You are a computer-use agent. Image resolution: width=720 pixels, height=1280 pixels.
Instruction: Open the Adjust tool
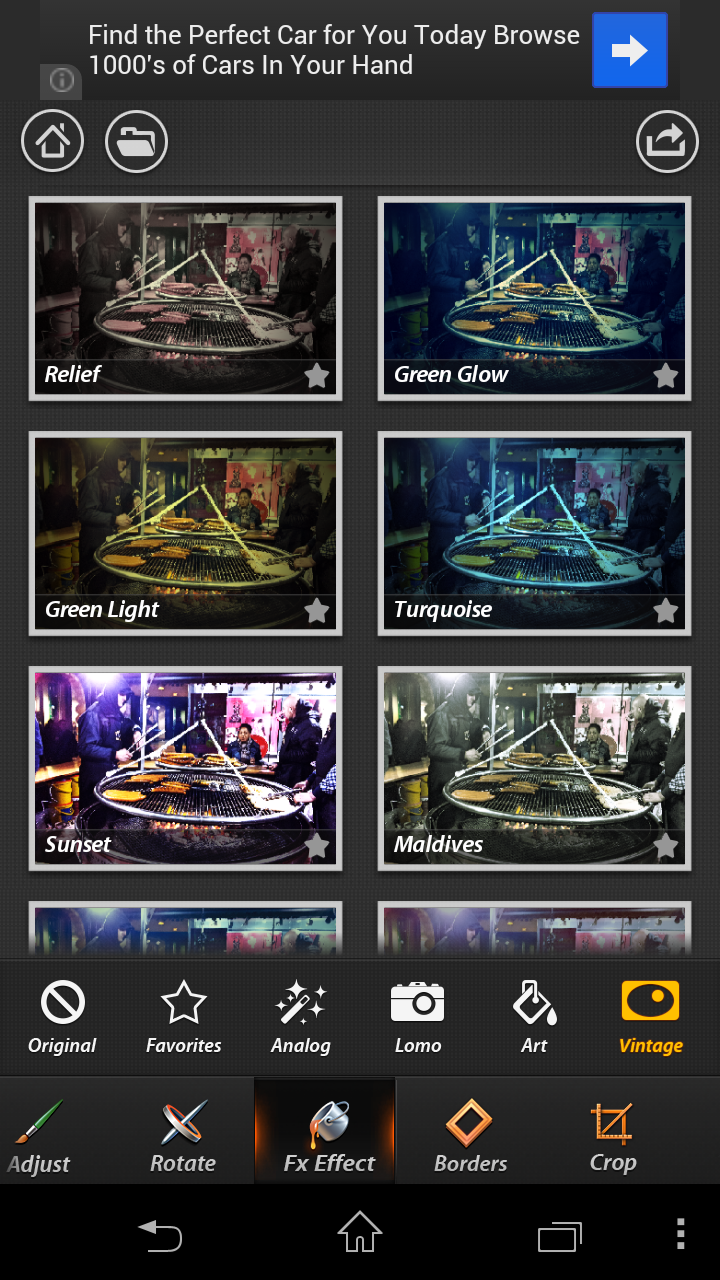tap(39, 1137)
